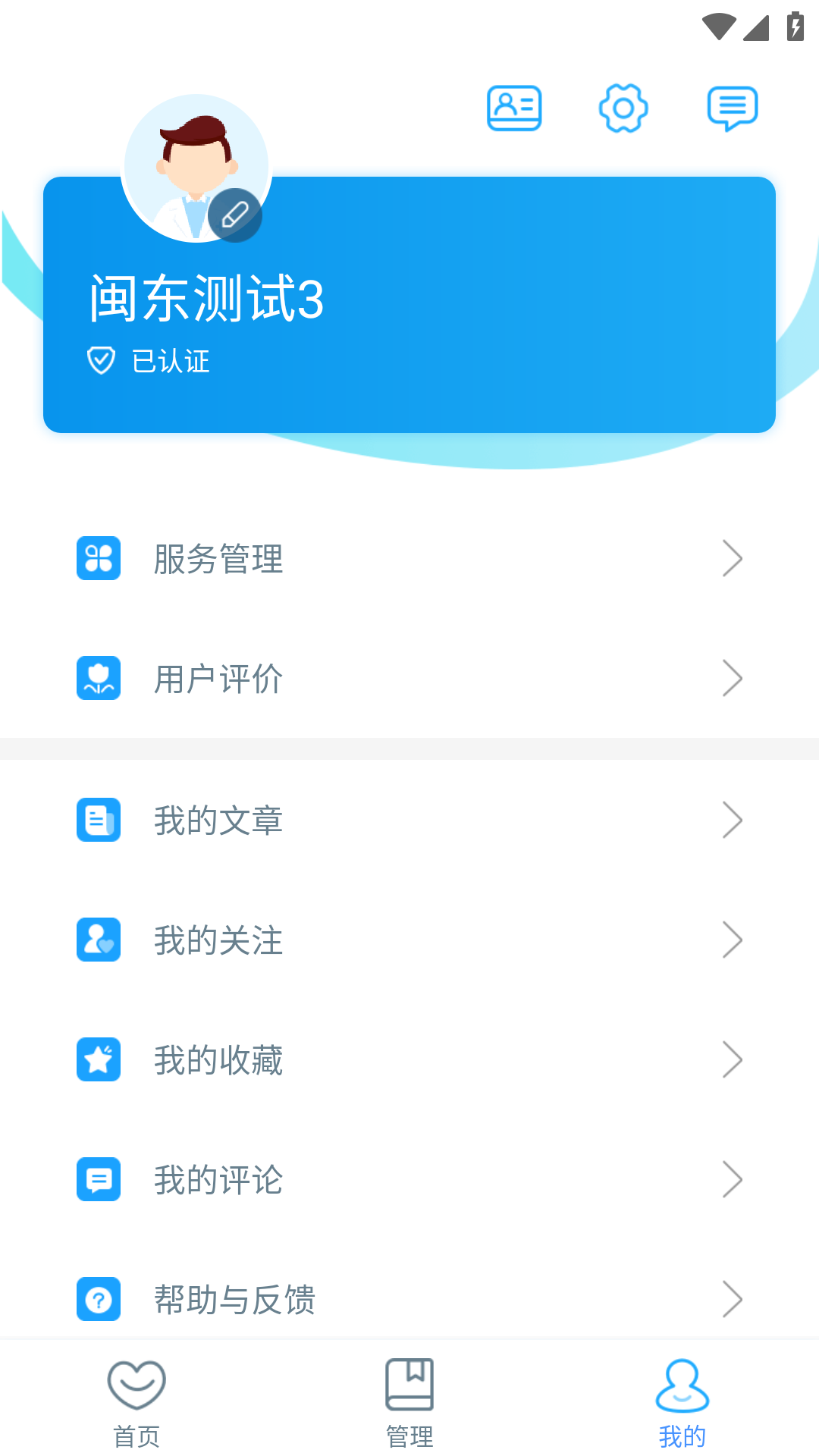Click the 用户评价 user review icon
This screenshot has width=819, height=1456.
coord(98,679)
